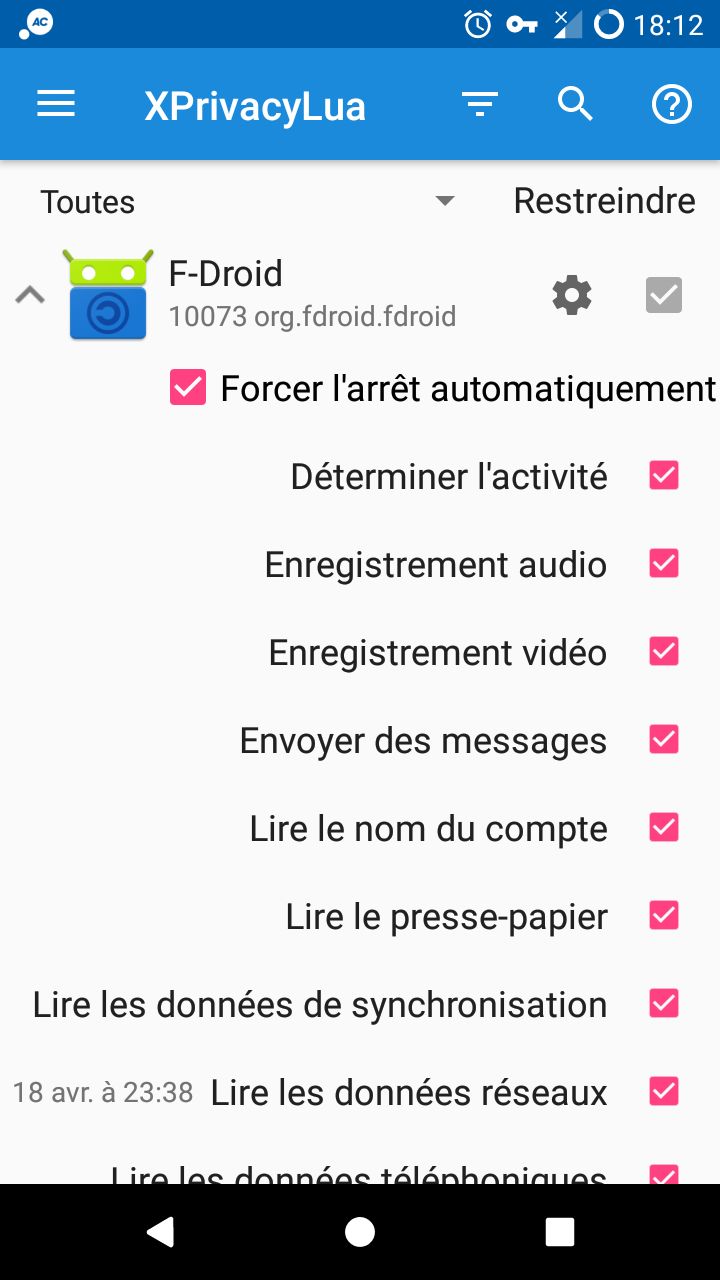
Task: Uncheck Lire les données réseaux
Action: point(664,1092)
